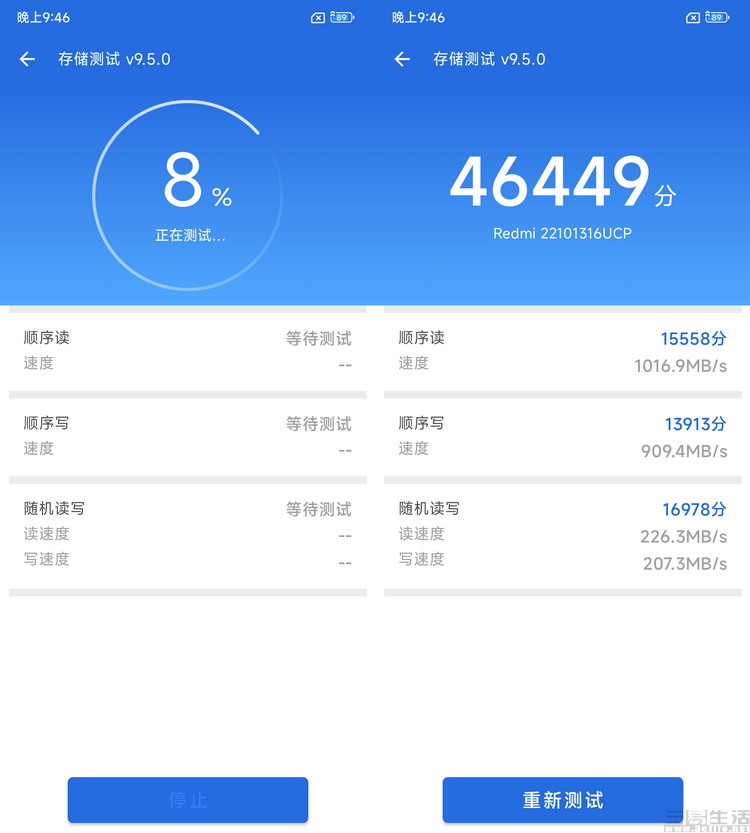Select the 顺序写 row on the left screen
The image size is (750, 833).
coord(187,435)
